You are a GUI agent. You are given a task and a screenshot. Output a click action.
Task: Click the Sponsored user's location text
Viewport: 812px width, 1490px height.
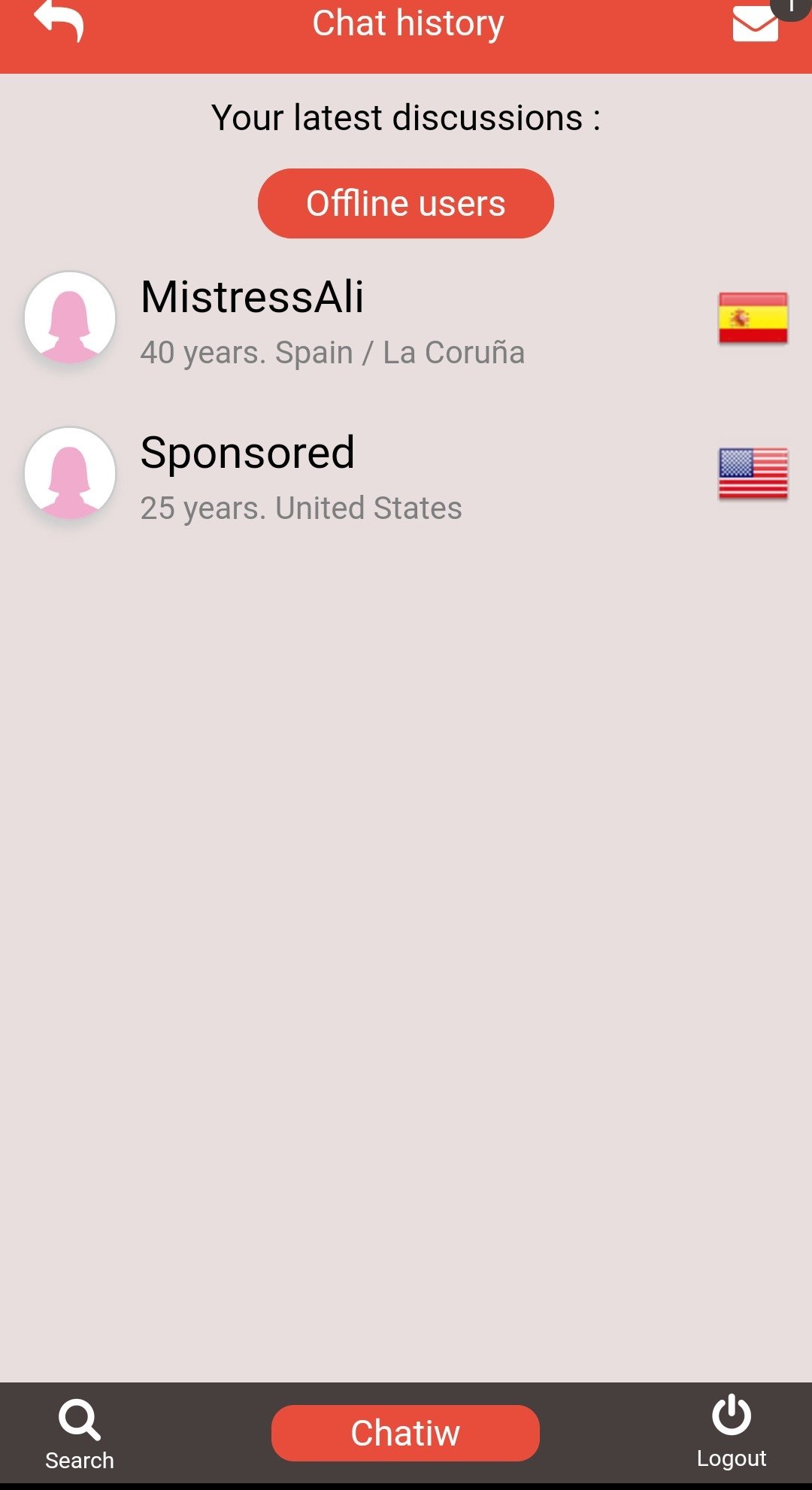pyautogui.click(x=301, y=507)
